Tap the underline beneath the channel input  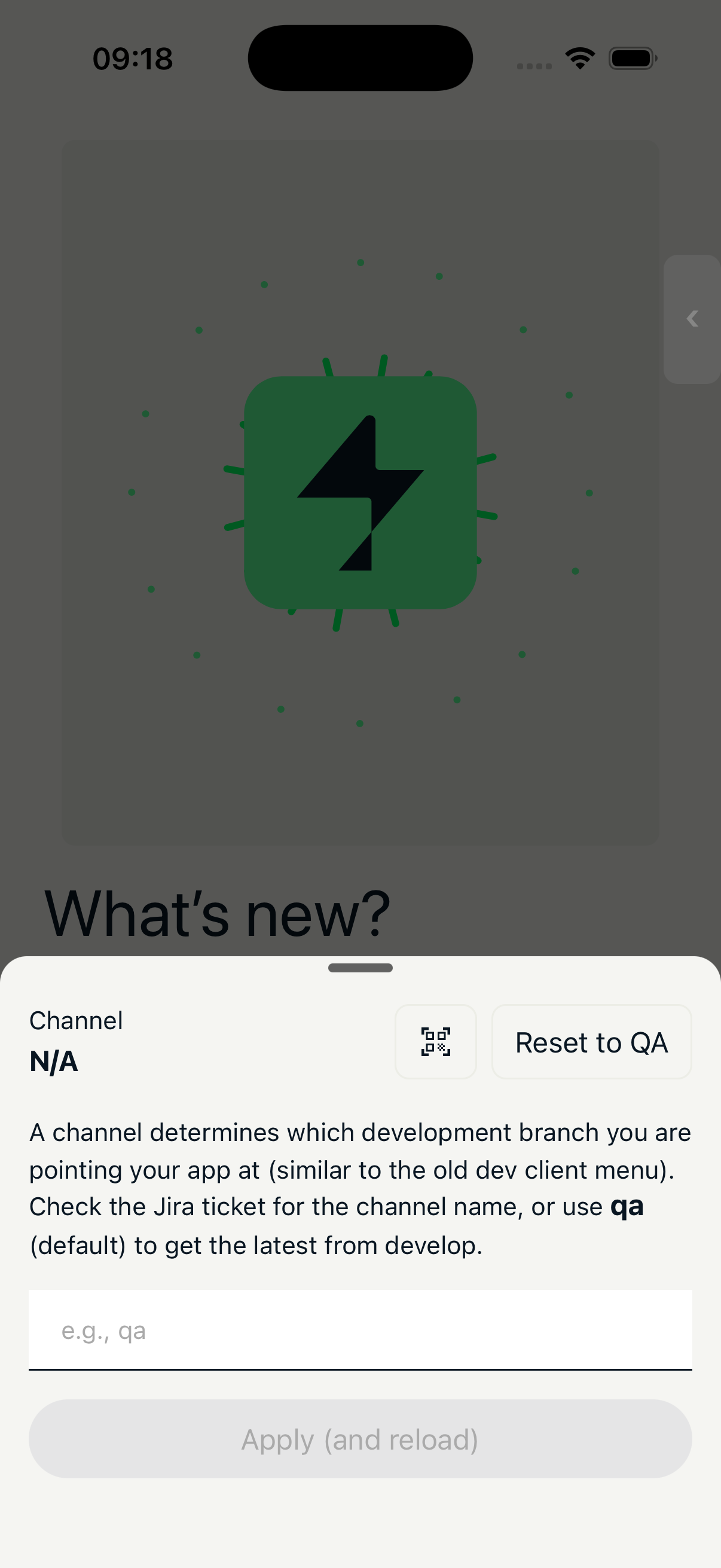click(x=360, y=1369)
